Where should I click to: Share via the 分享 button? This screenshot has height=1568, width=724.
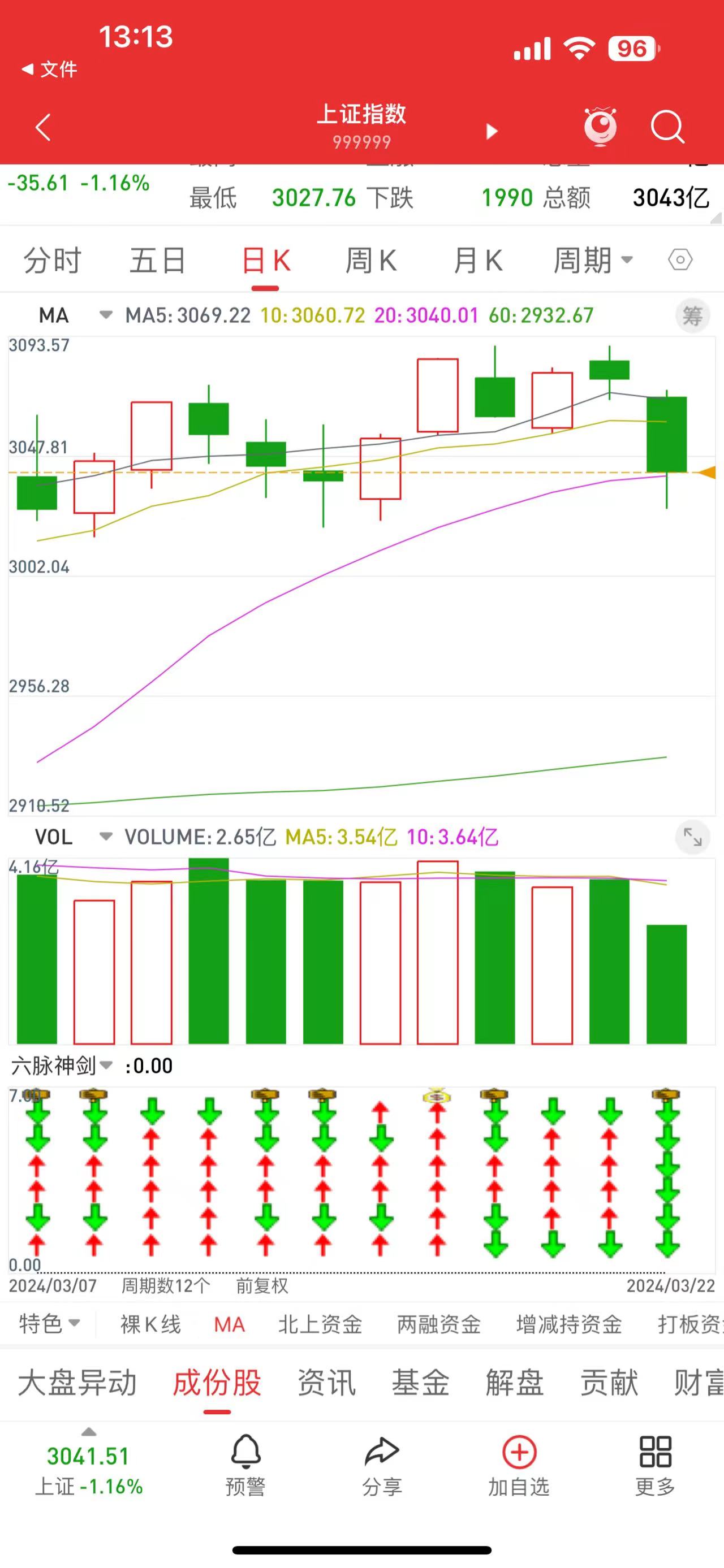click(x=382, y=1463)
